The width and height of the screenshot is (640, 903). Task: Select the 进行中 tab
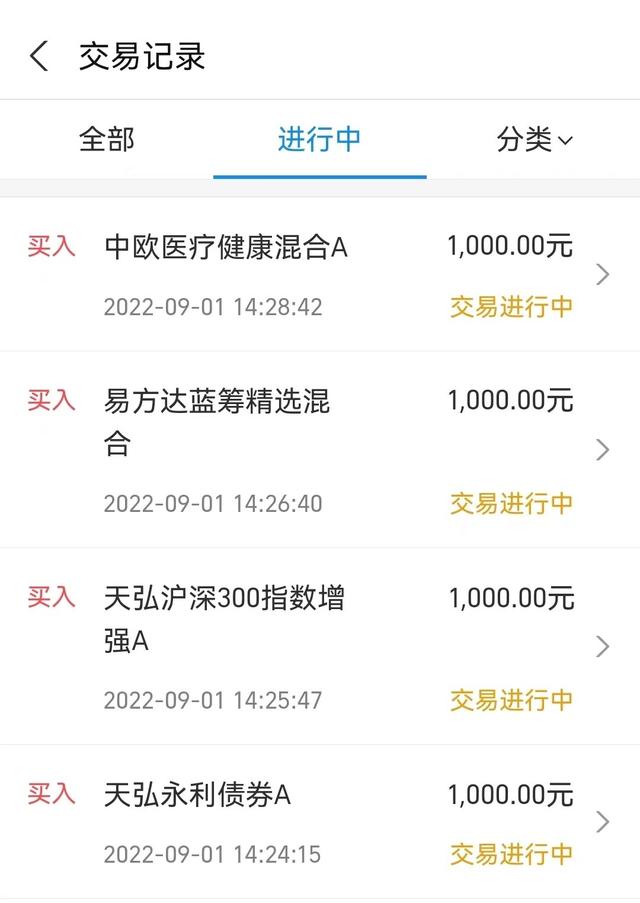319,140
